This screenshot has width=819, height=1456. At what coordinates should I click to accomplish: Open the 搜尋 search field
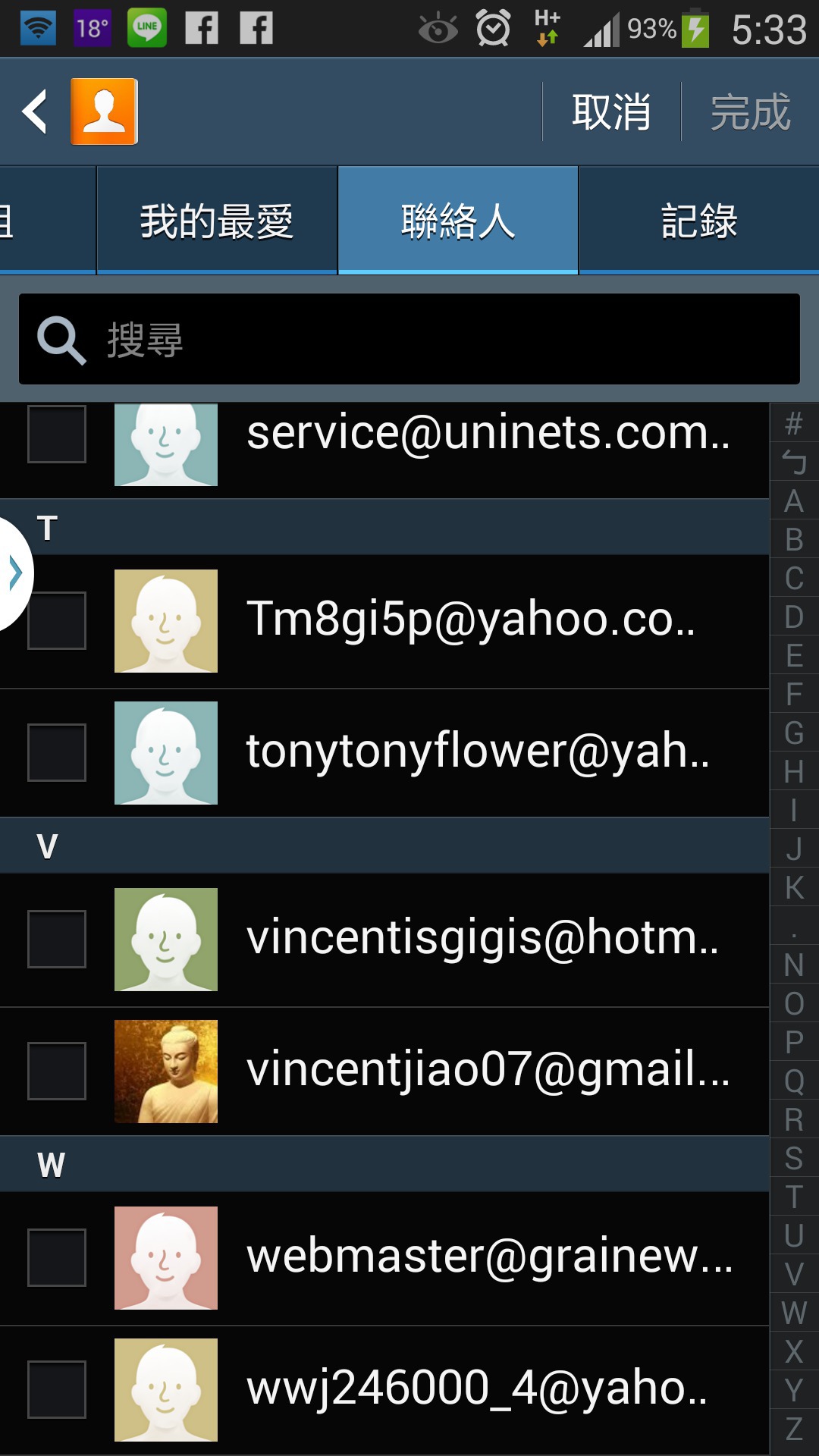pyautogui.click(x=409, y=339)
